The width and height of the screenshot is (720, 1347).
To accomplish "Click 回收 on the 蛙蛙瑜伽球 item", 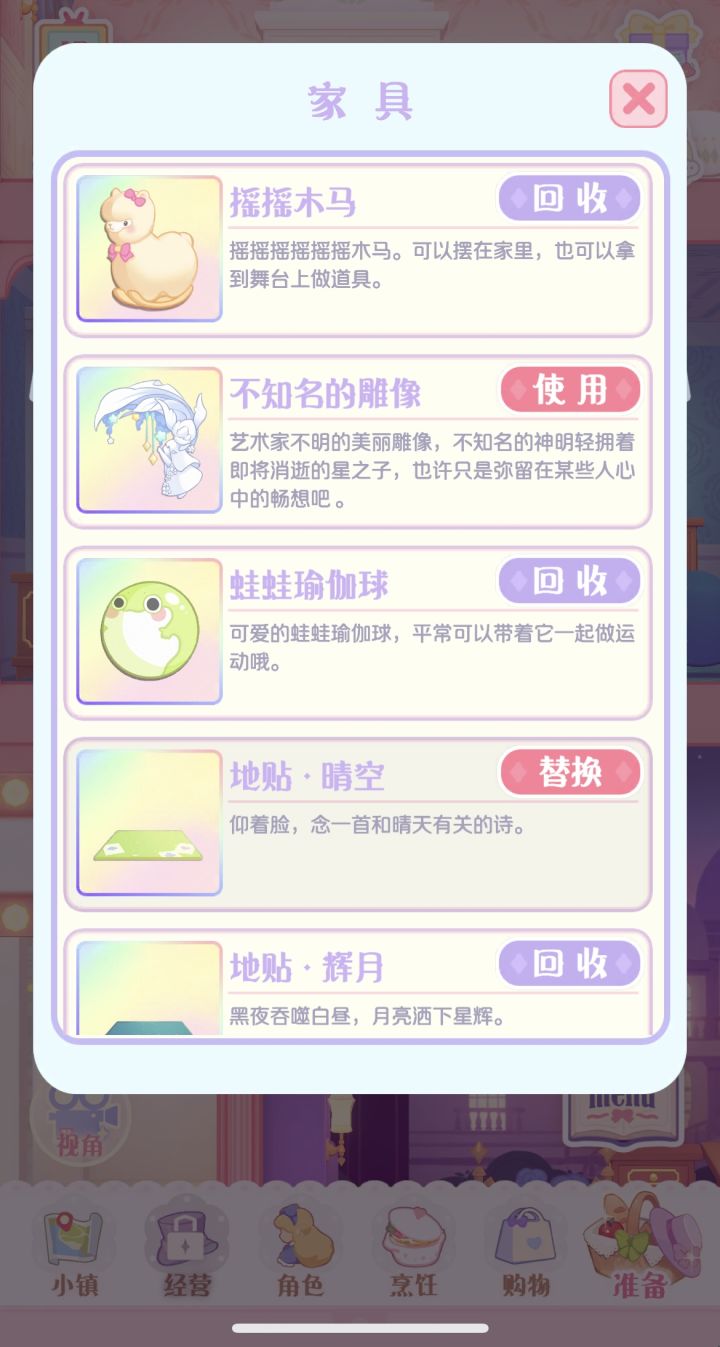I will click(570, 581).
